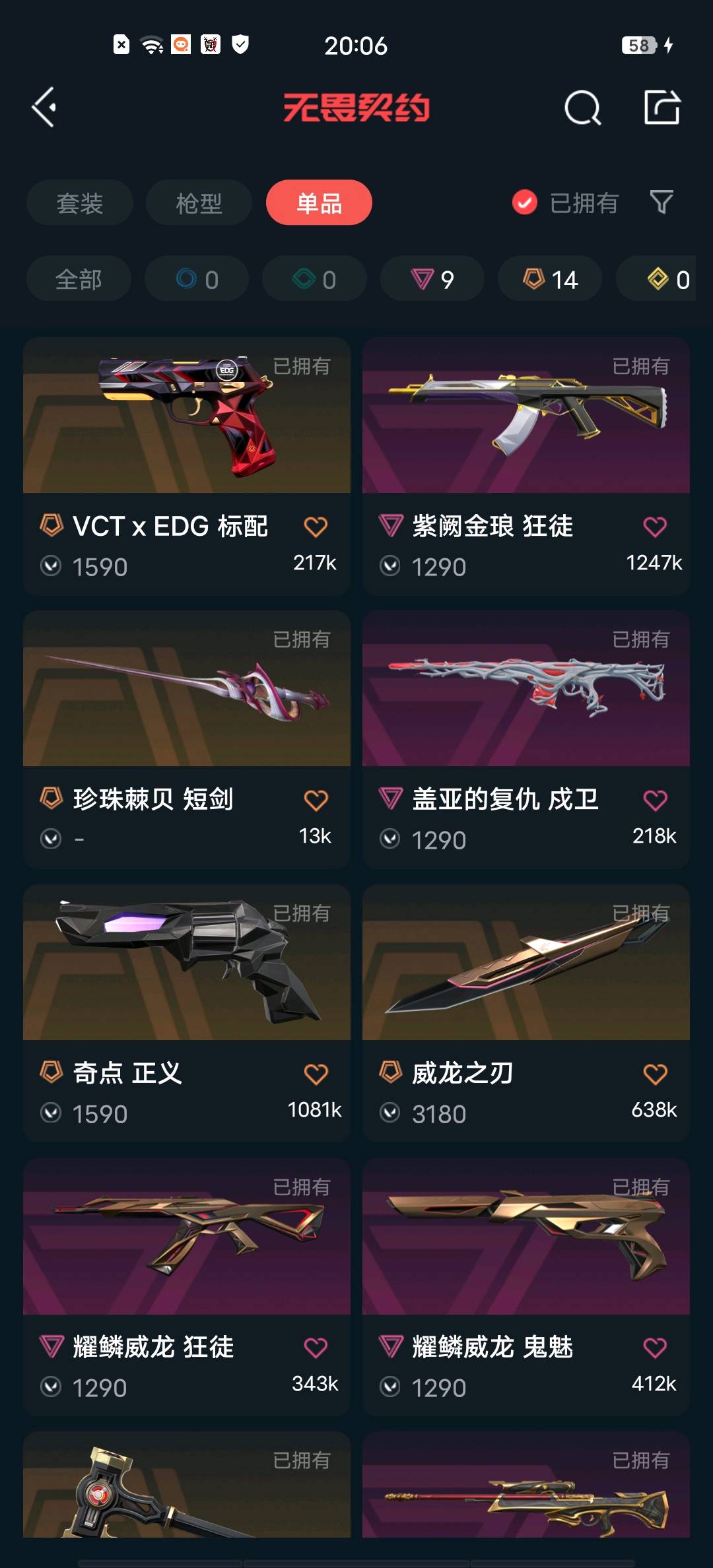This screenshot has height=1568, width=713.
Task: Filter by the purple tier chip showing 9
Action: click(x=432, y=279)
